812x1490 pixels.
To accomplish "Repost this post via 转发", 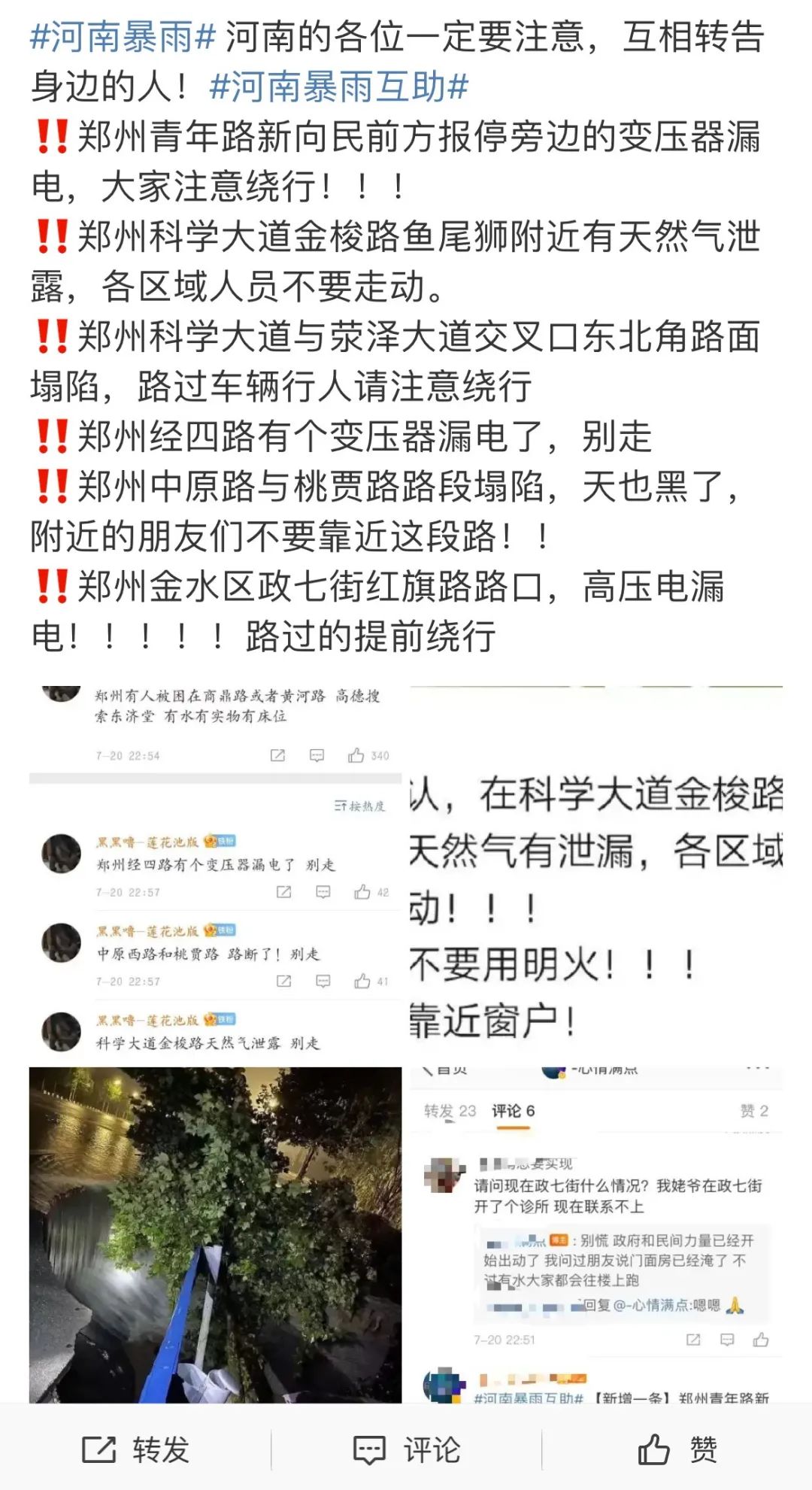I will click(135, 1449).
